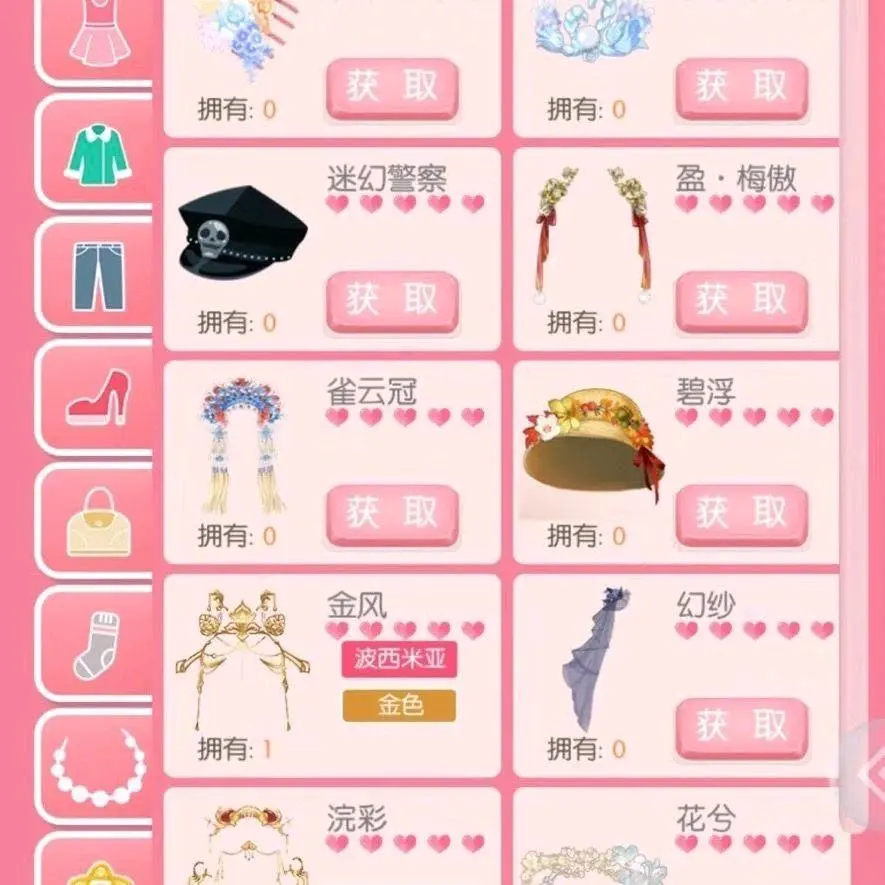Open the handbag category

pyautogui.click(x=96, y=522)
